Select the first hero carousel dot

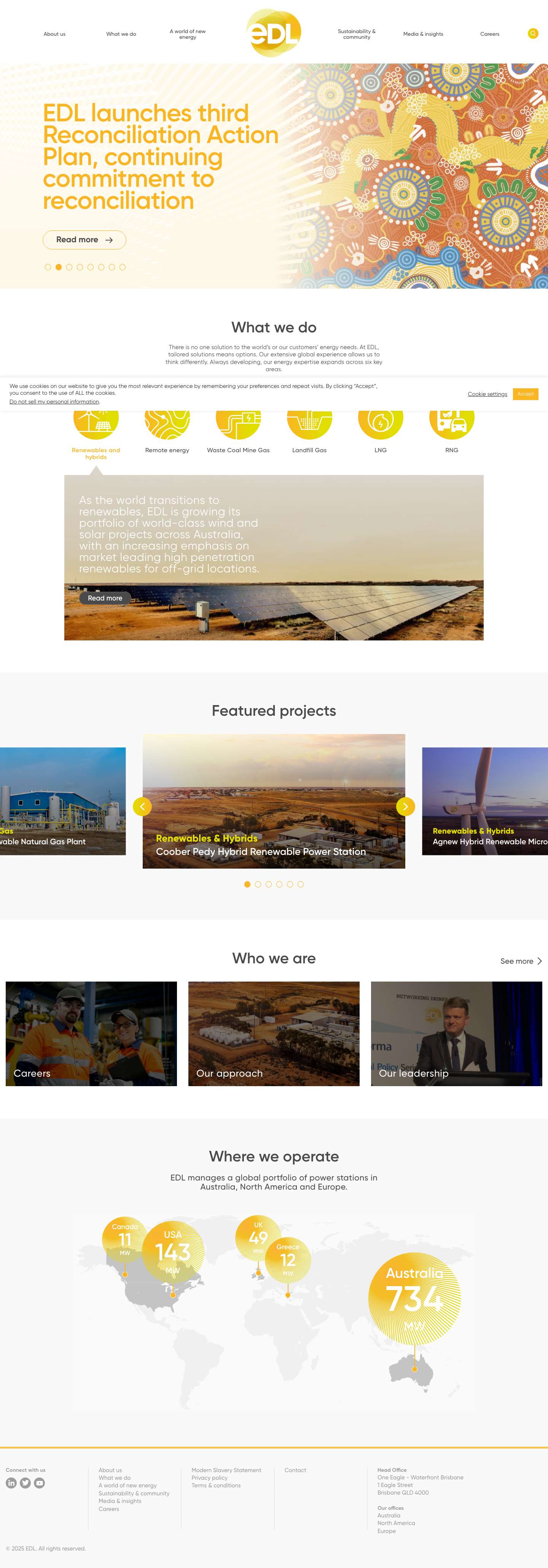click(48, 267)
